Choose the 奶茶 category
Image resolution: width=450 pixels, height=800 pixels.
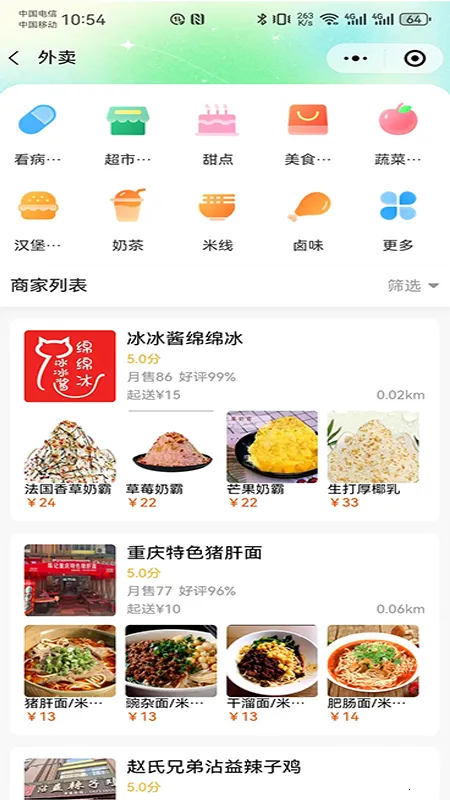coord(128,220)
